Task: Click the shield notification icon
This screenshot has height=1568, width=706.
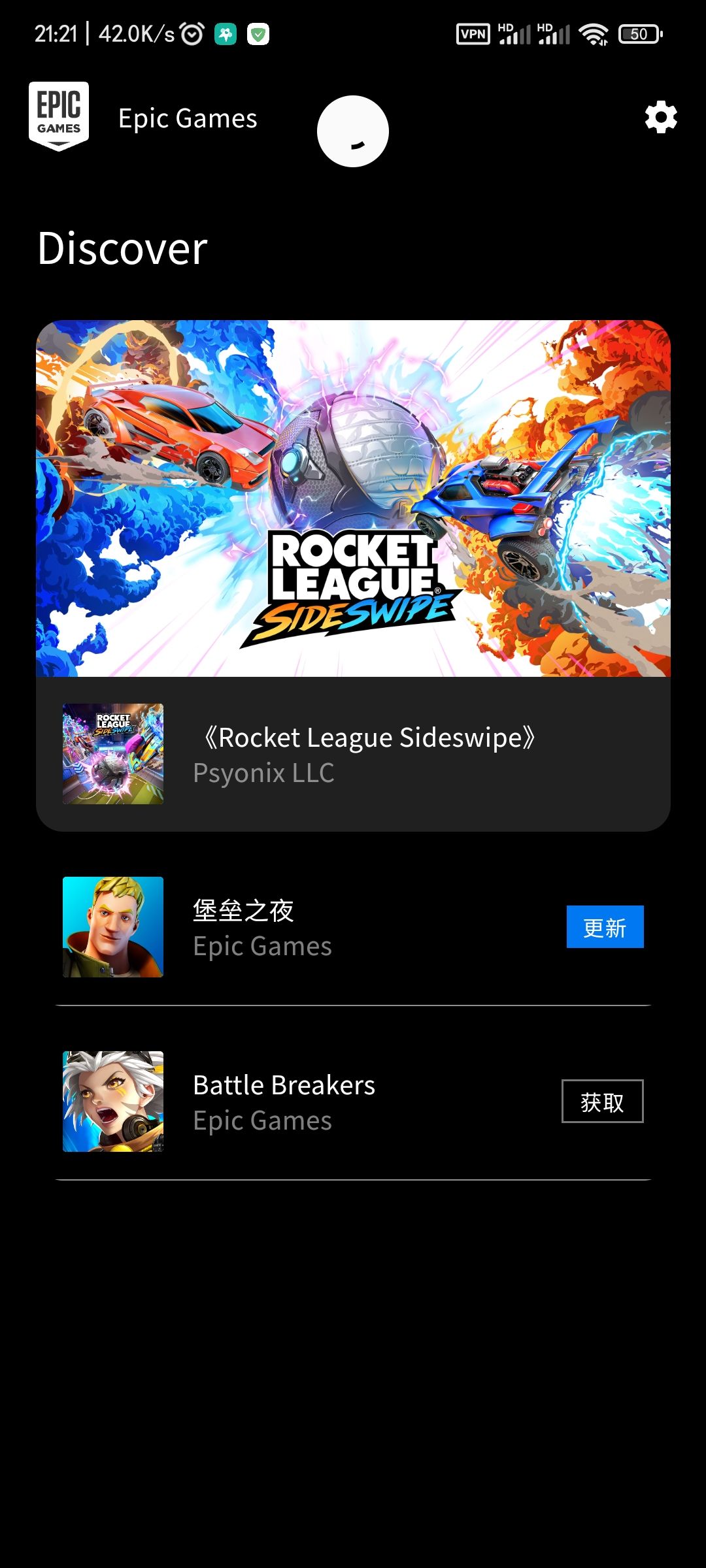Action: click(x=259, y=34)
